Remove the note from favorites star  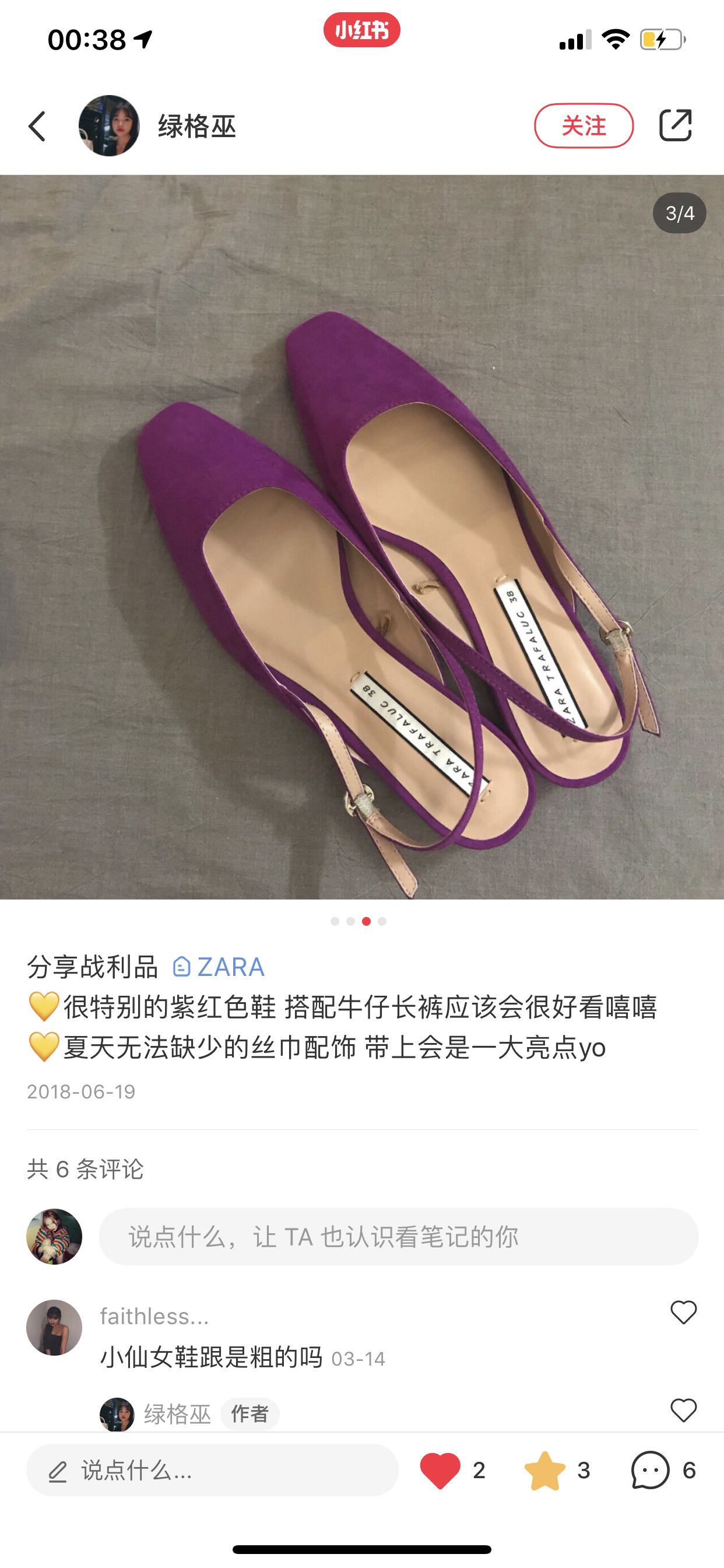click(544, 1471)
